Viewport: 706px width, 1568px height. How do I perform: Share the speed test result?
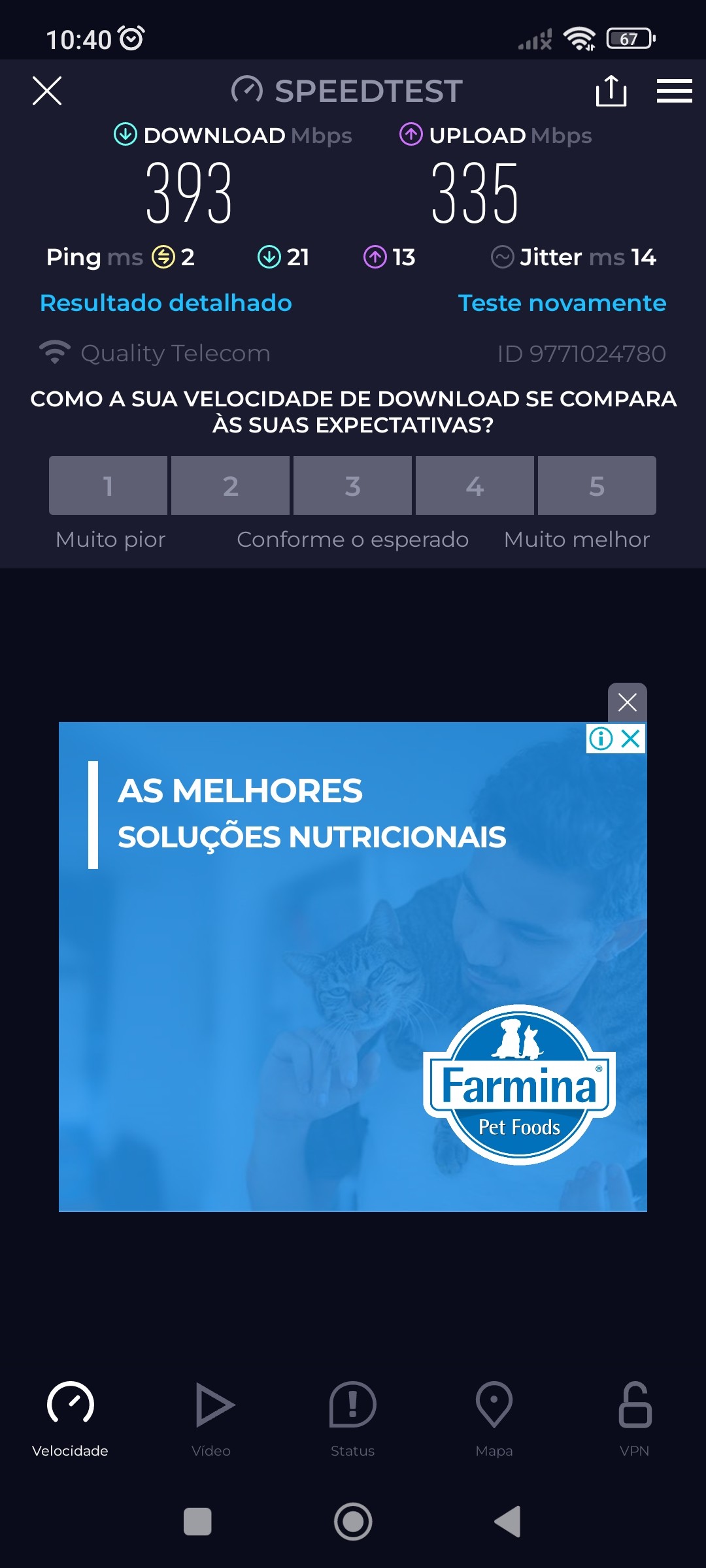(x=611, y=91)
